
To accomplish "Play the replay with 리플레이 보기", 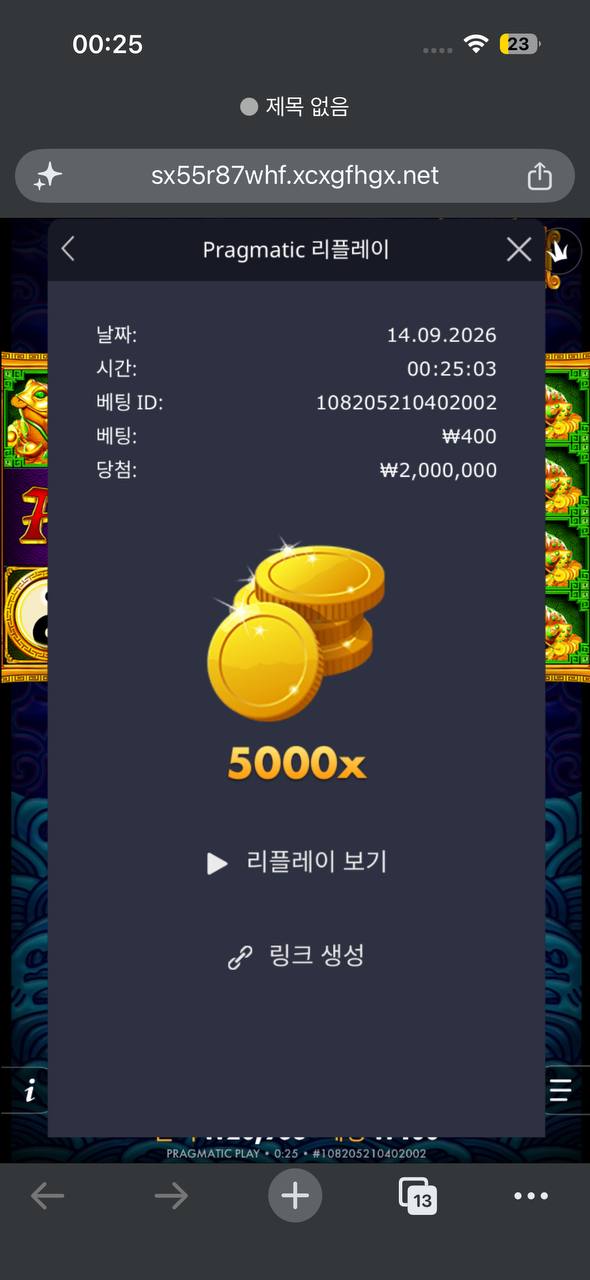I will pos(296,862).
